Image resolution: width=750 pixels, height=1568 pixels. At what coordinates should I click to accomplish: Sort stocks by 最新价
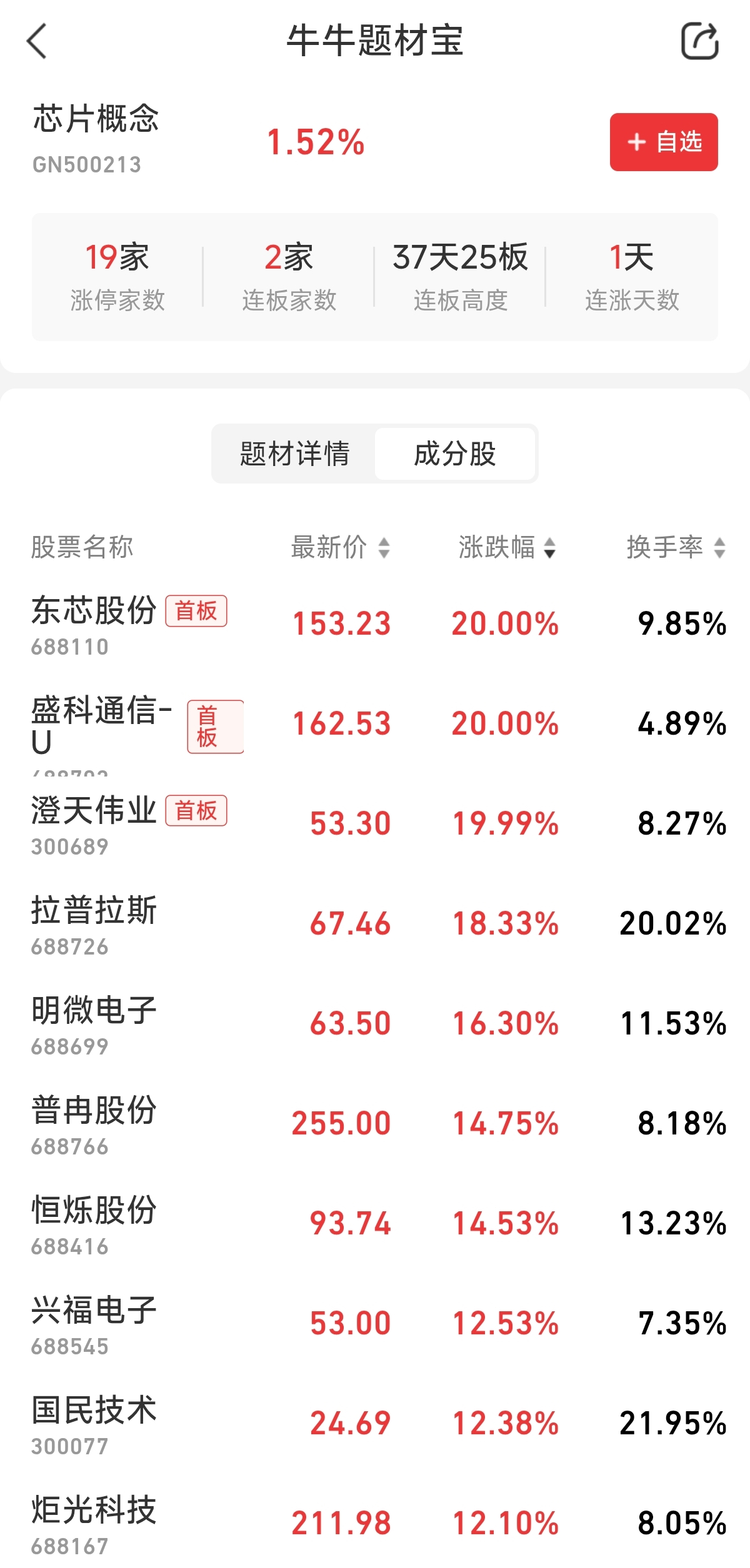(340, 547)
